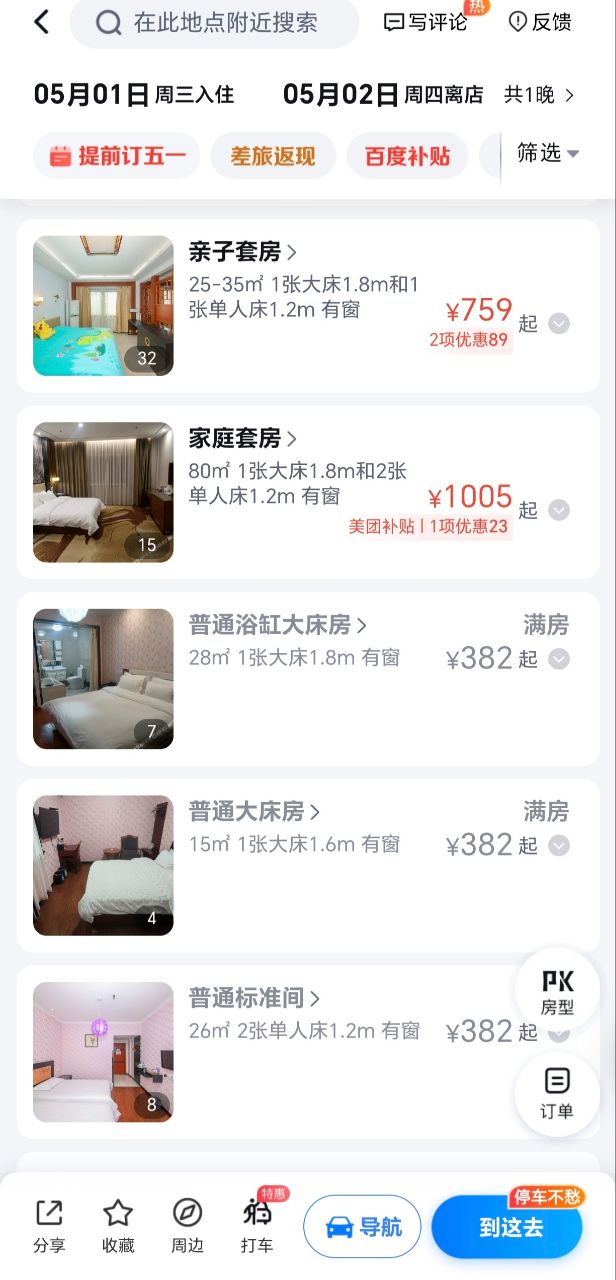The image size is (616, 1280).
Task: Select the 提前订五一 filter chip
Action: [x=117, y=156]
